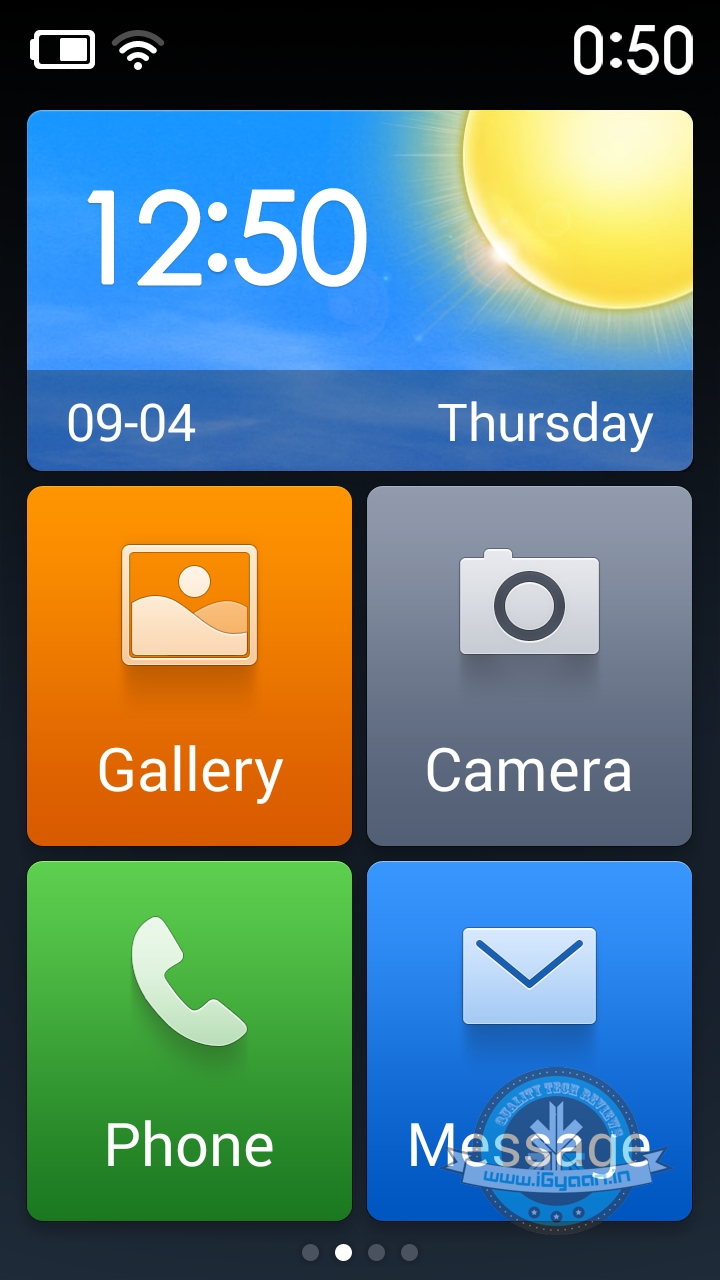Open the Phone dialer tile
Viewport: 720px width, 1280px height.
click(x=189, y=1040)
